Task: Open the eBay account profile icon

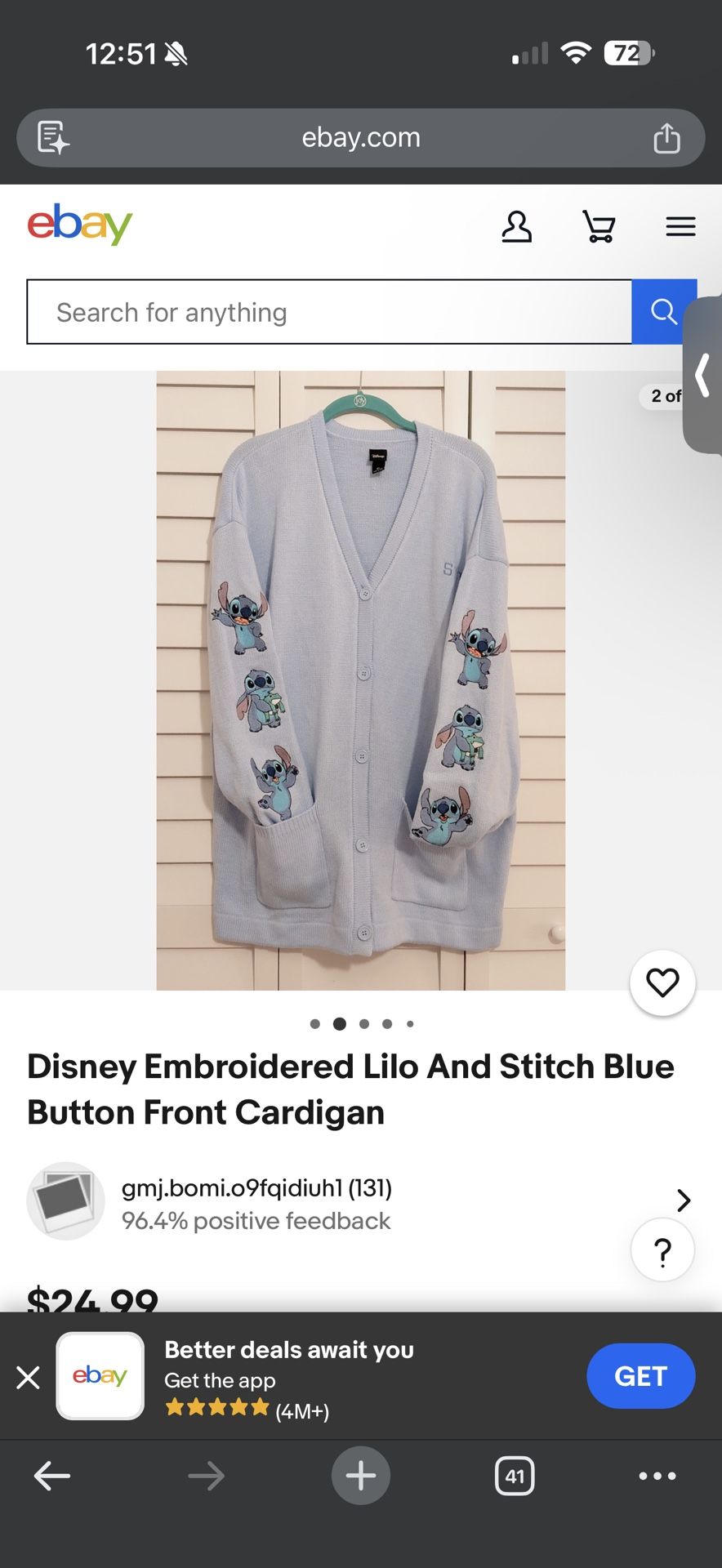Action: point(516,226)
